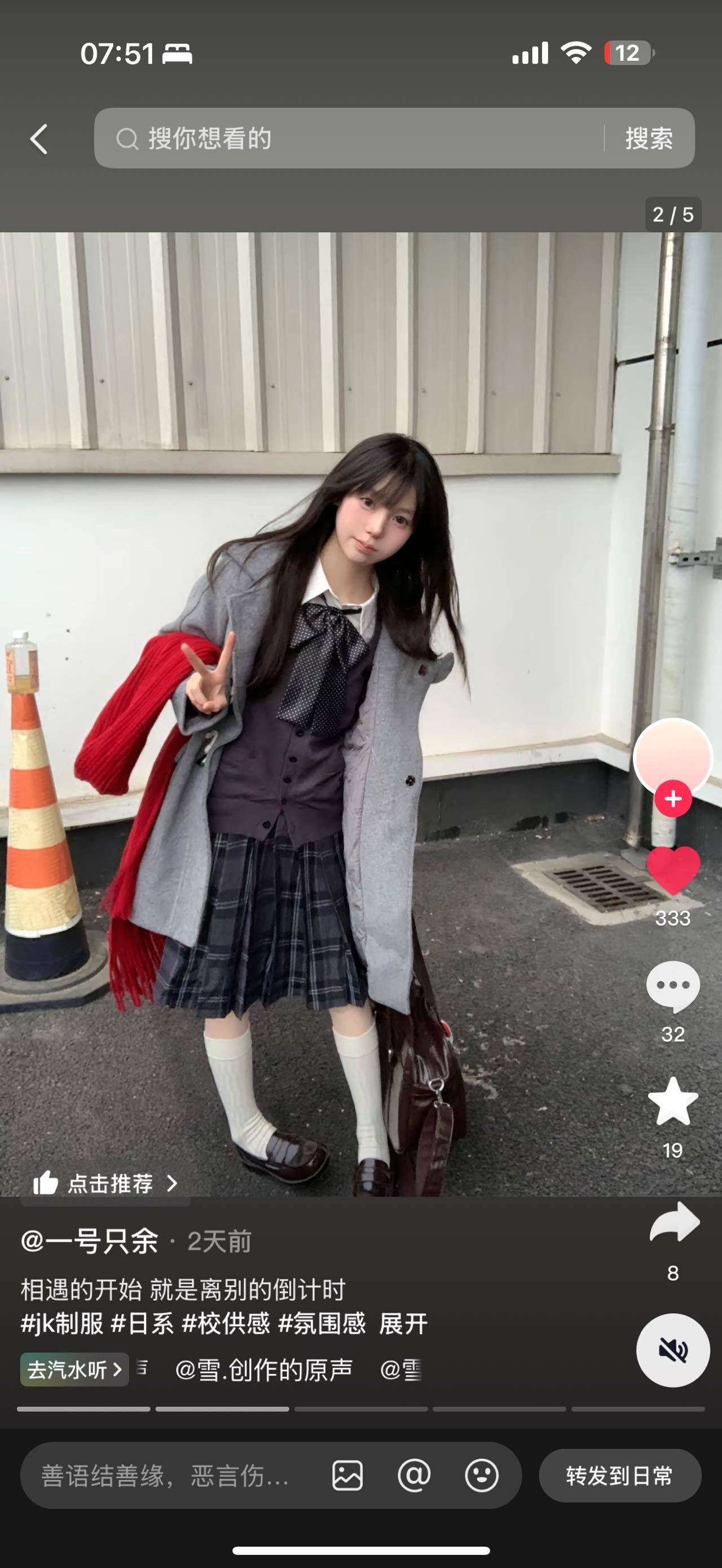Open the @一号只余 profile link
This screenshot has width=722, height=1568.
90,1242
